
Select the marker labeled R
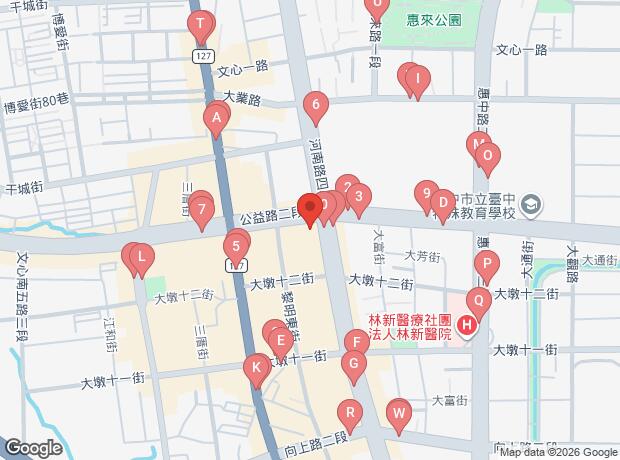(349, 411)
